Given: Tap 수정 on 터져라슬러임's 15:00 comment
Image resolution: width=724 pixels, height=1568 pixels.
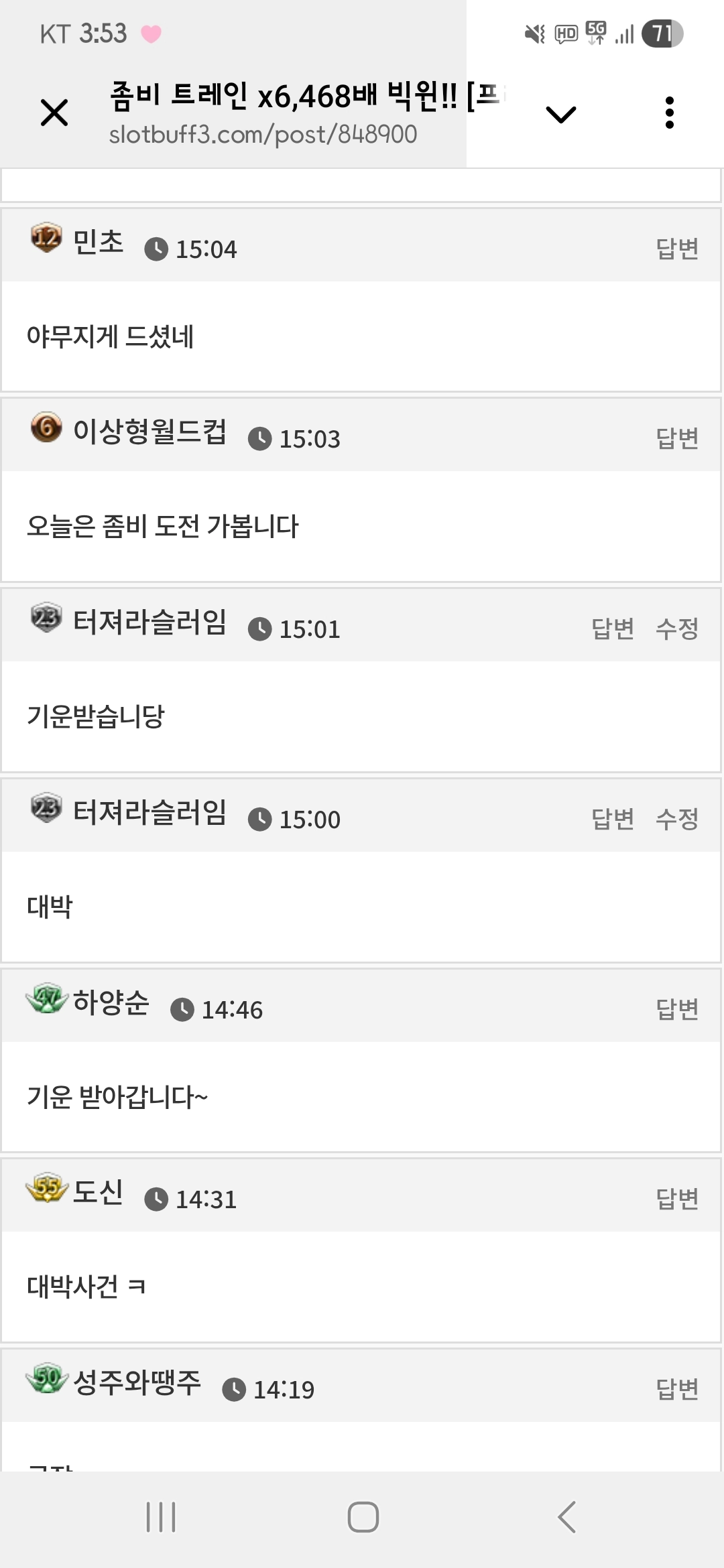Looking at the screenshot, I should coord(677,819).
